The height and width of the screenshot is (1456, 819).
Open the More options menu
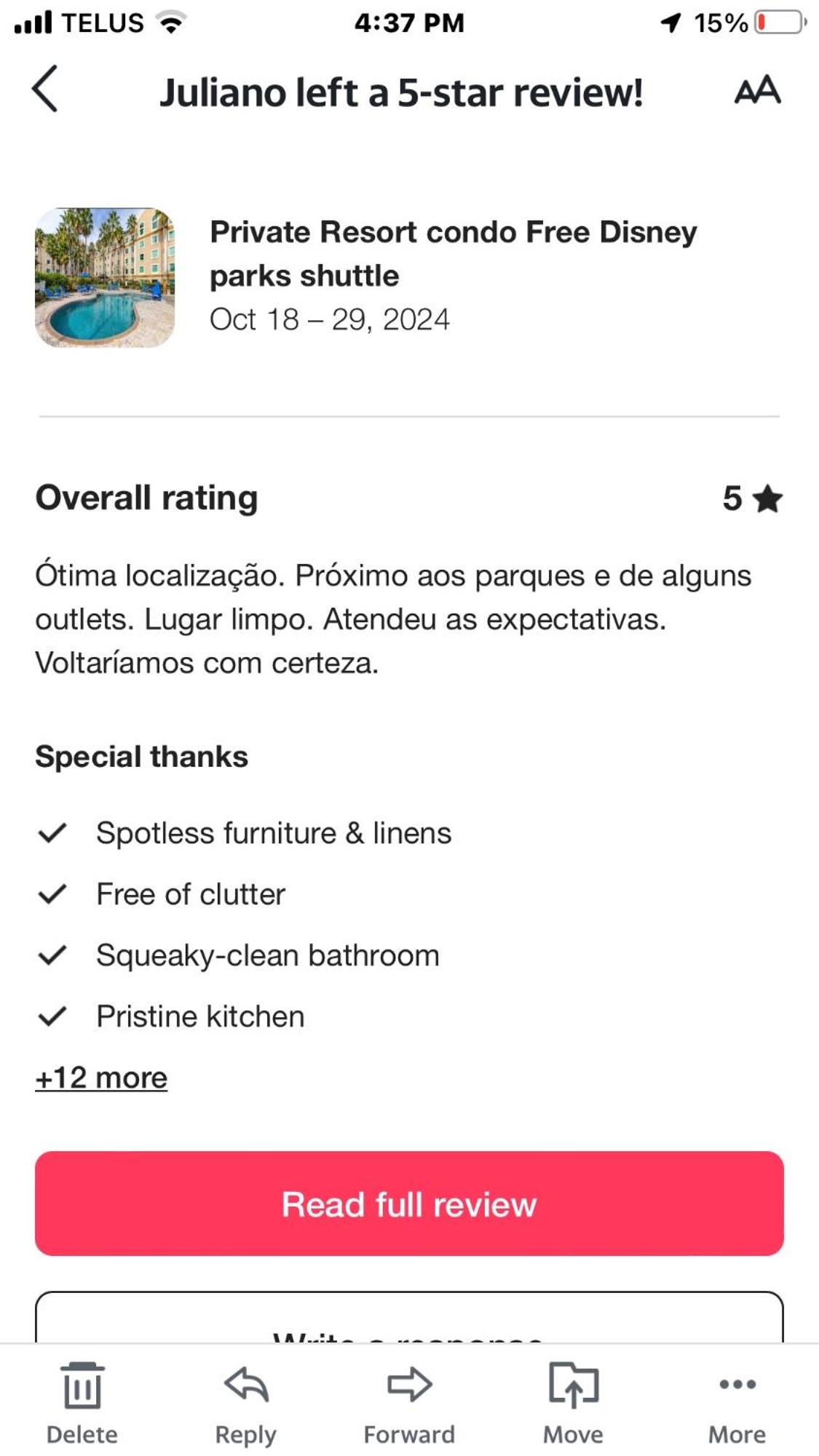click(737, 1403)
